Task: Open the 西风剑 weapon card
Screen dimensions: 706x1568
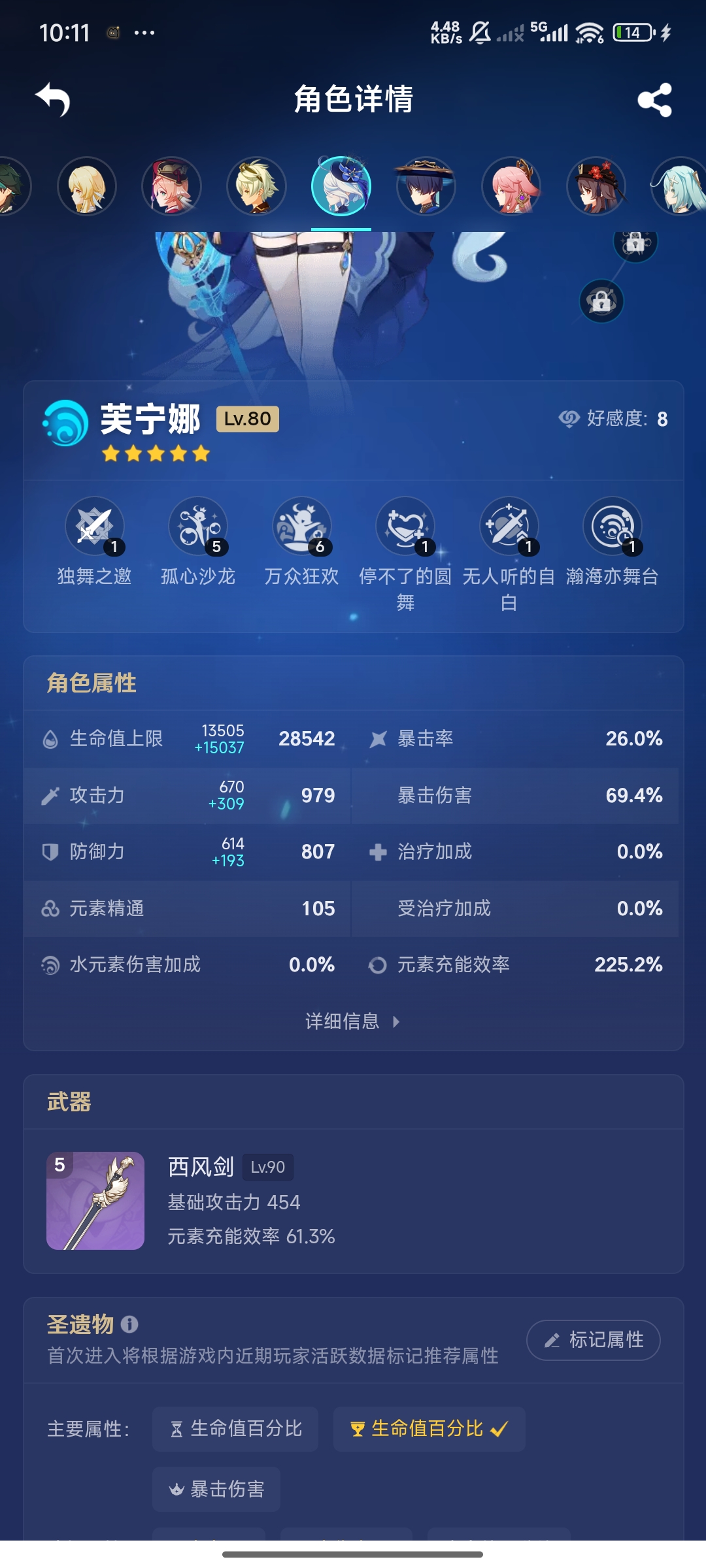Action: coord(95,1201)
